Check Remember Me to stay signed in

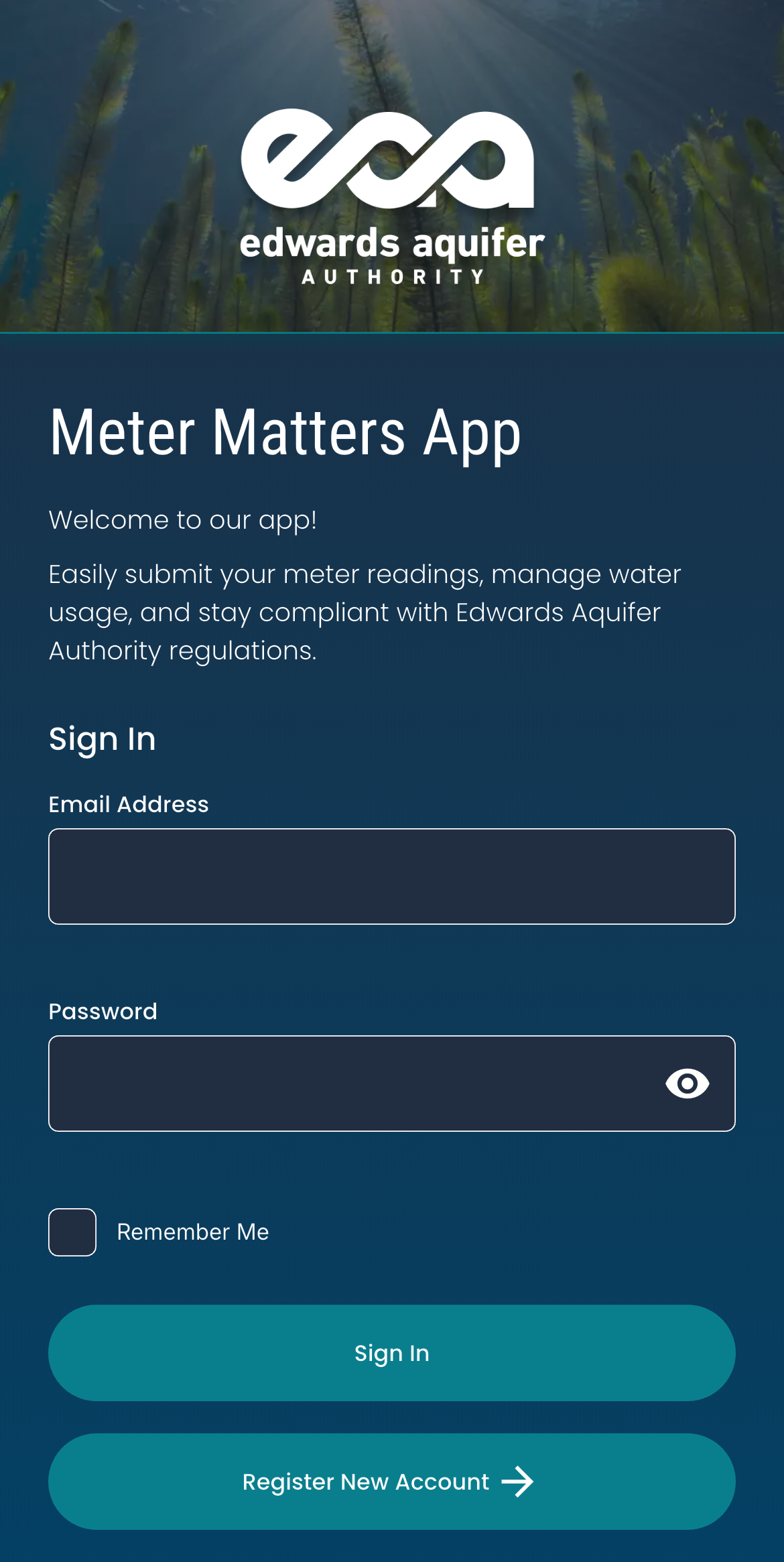[x=72, y=1231]
